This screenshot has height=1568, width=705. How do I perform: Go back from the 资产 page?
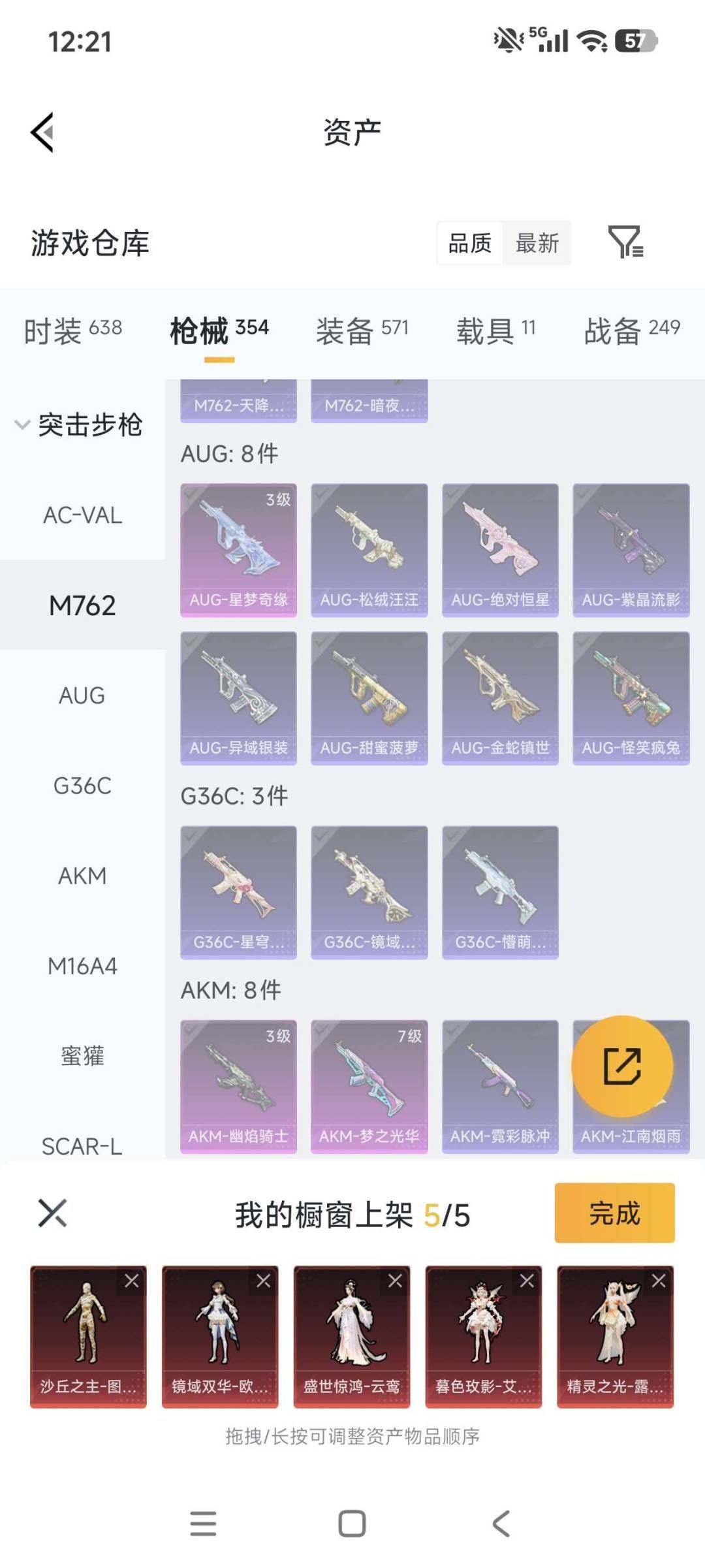tap(43, 133)
